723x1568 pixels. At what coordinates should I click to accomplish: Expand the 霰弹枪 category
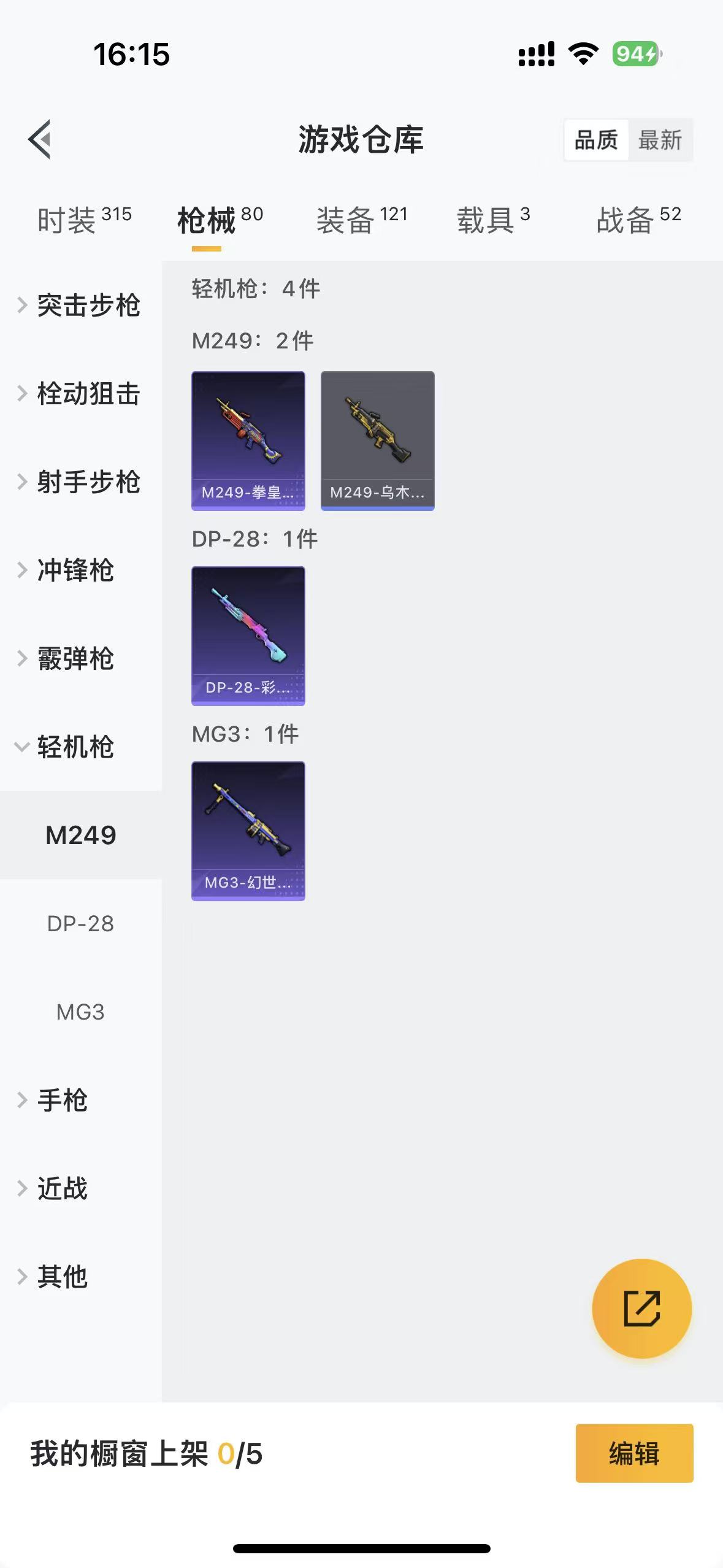tap(75, 659)
